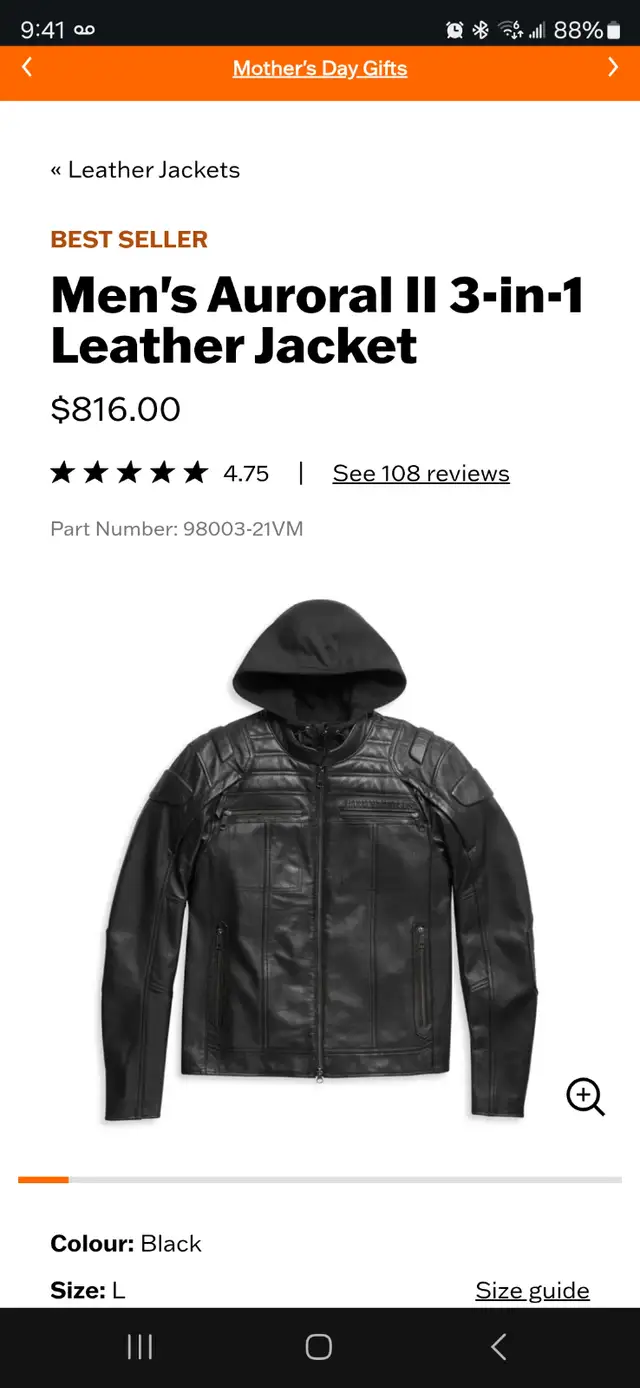This screenshot has width=640, height=1388.
Task: Open the Size guide
Action: click(x=532, y=1290)
